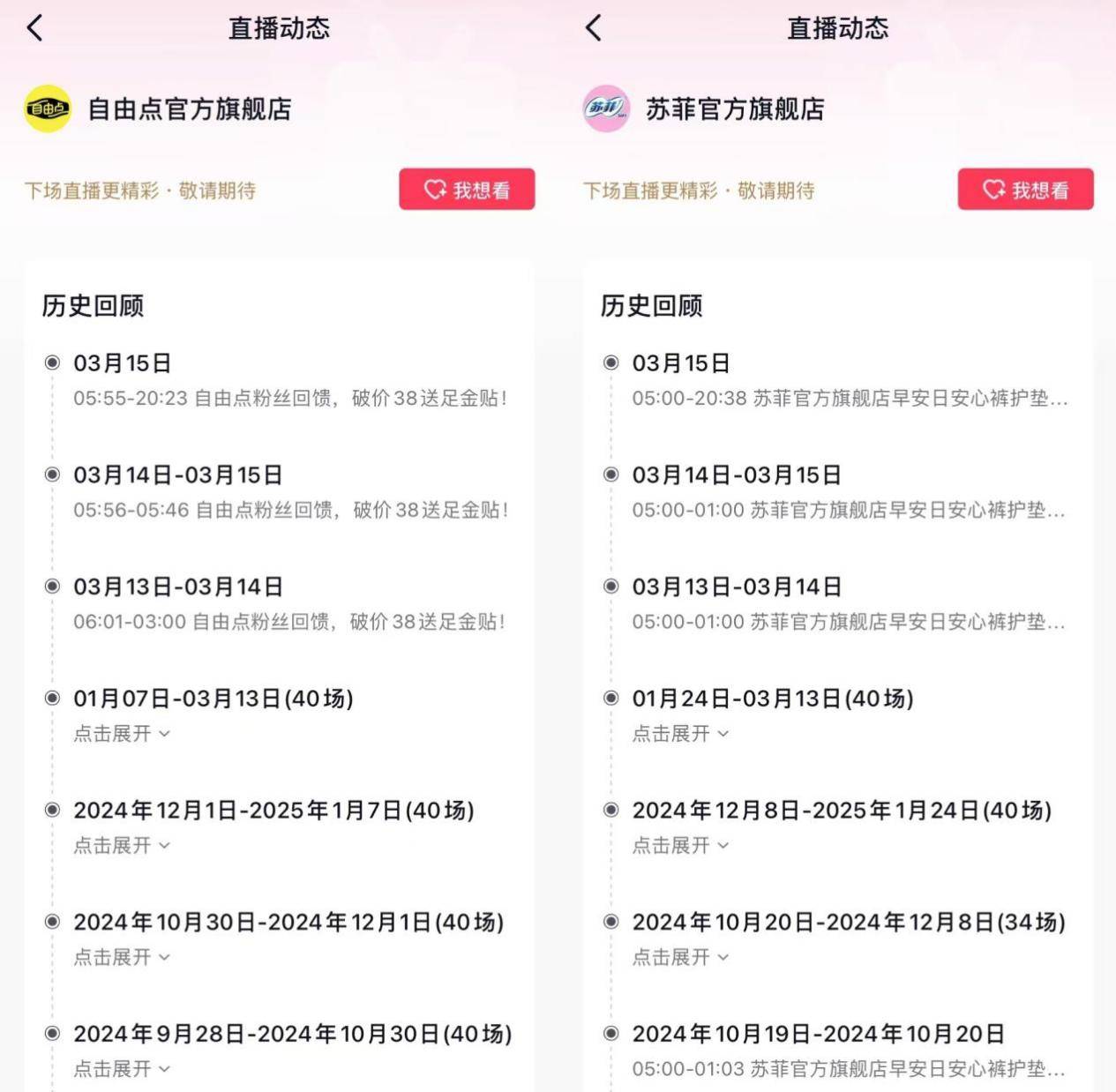Expand 01月24日-03月13日 (40场) sessions
1116x1092 pixels.
click(x=680, y=734)
